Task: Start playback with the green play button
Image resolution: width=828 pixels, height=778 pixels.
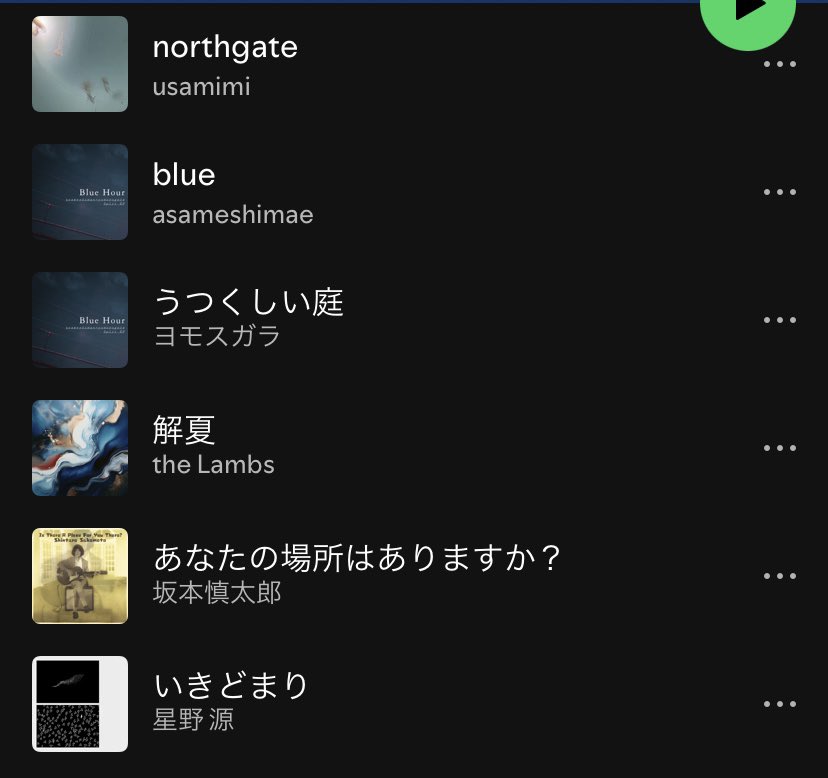Action: coord(749,12)
